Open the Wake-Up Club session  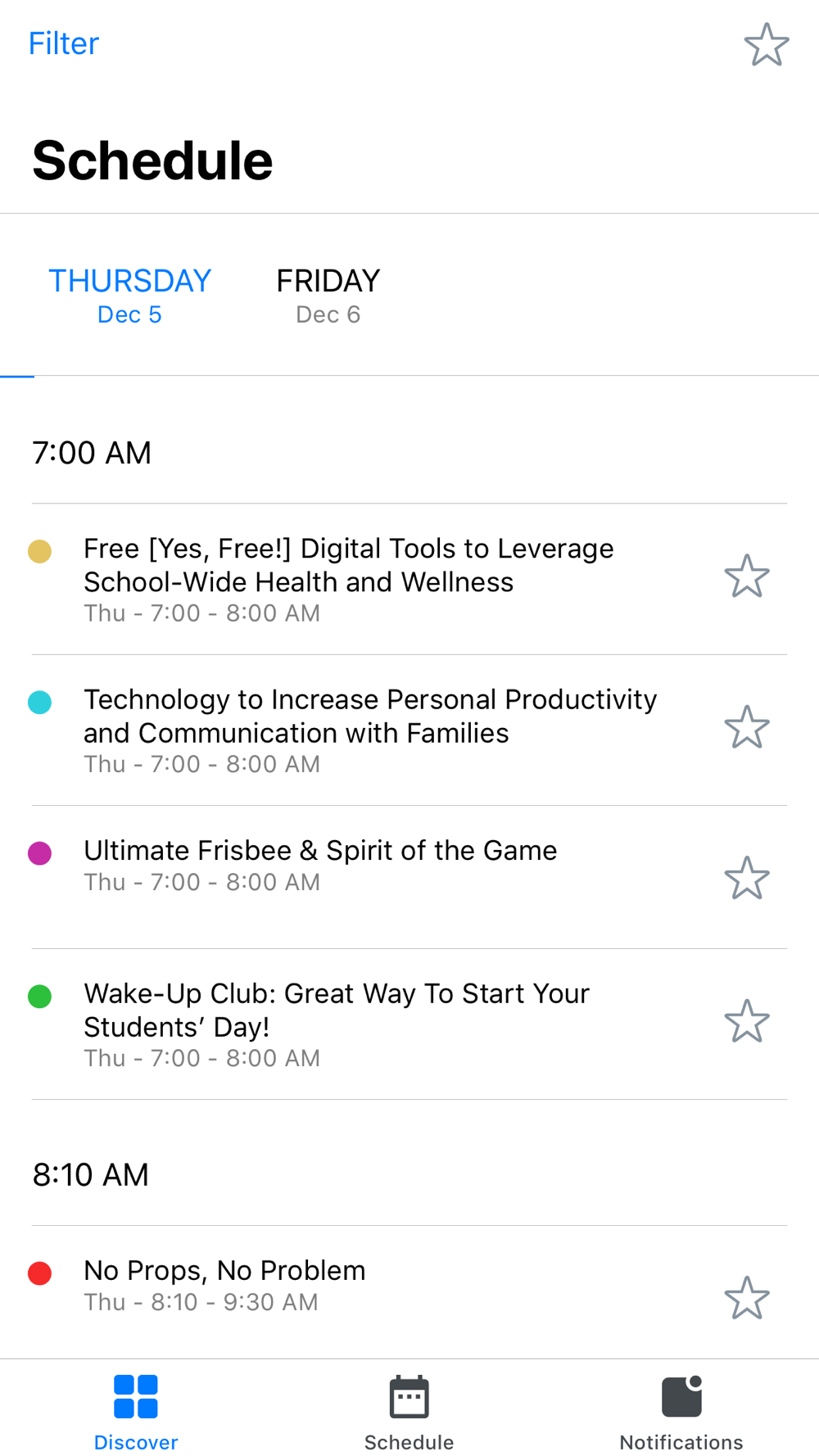[x=336, y=1023]
